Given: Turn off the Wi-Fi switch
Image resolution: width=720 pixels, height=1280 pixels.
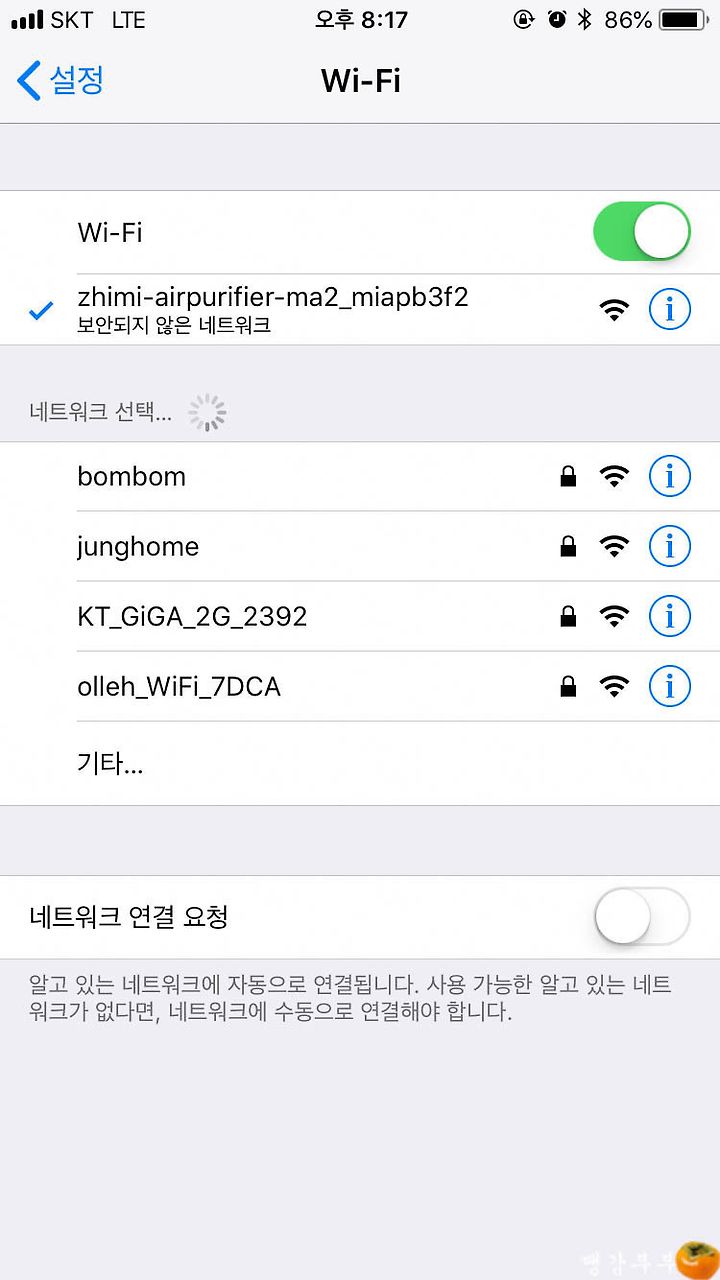Looking at the screenshot, I should [x=642, y=231].
